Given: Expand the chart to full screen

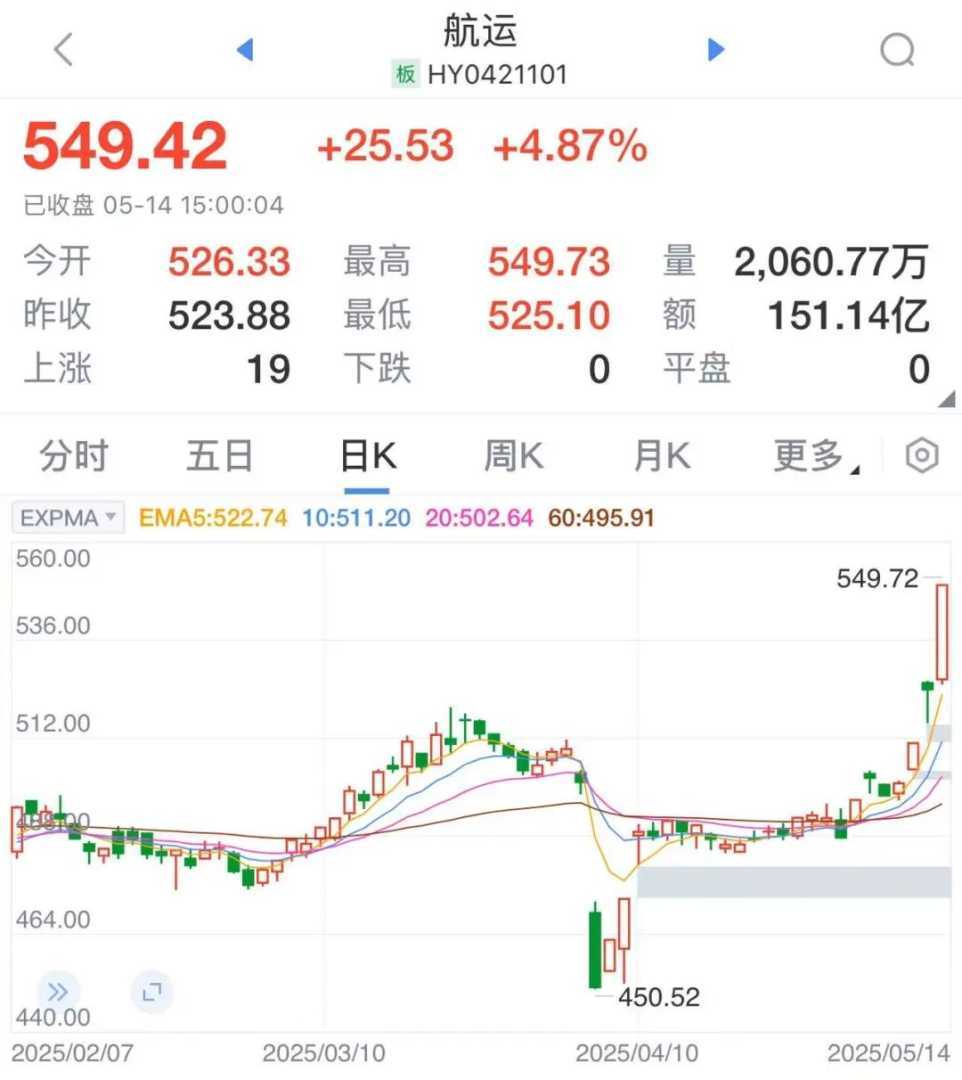Looking at the screenshot, I should pyautogui.click(x=152, y=992).
